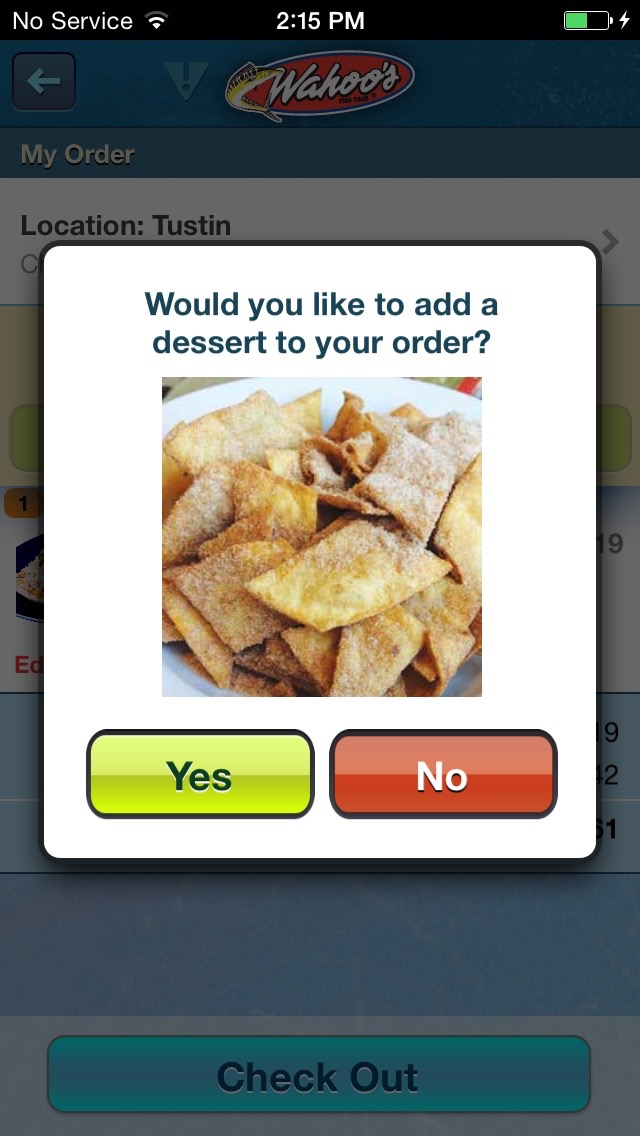Screen dimensions: 640x1136
Task: Tap Yes to add a dessert
Action: [x=200, y=775]
